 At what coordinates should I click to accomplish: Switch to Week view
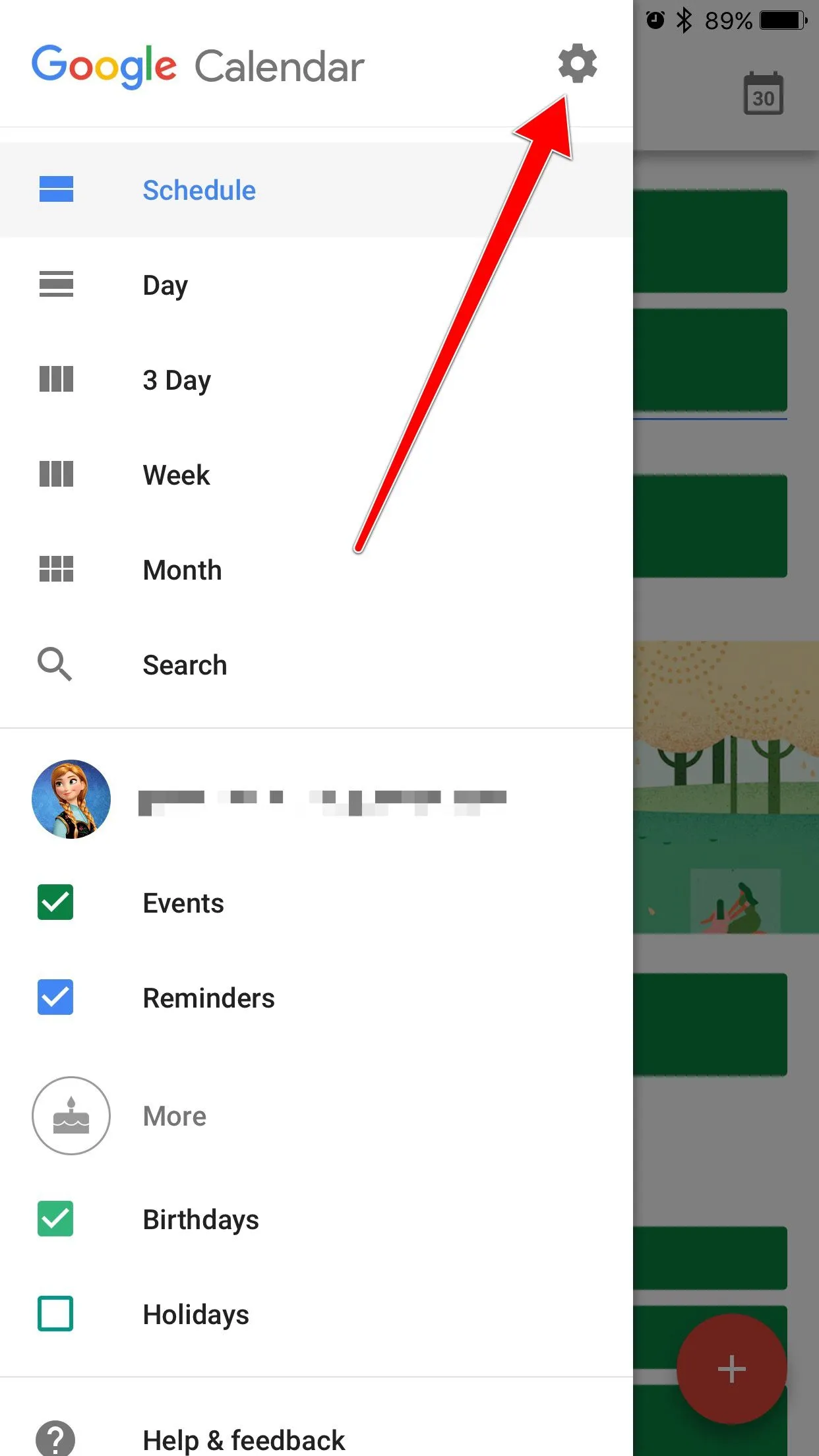point(176,475)
